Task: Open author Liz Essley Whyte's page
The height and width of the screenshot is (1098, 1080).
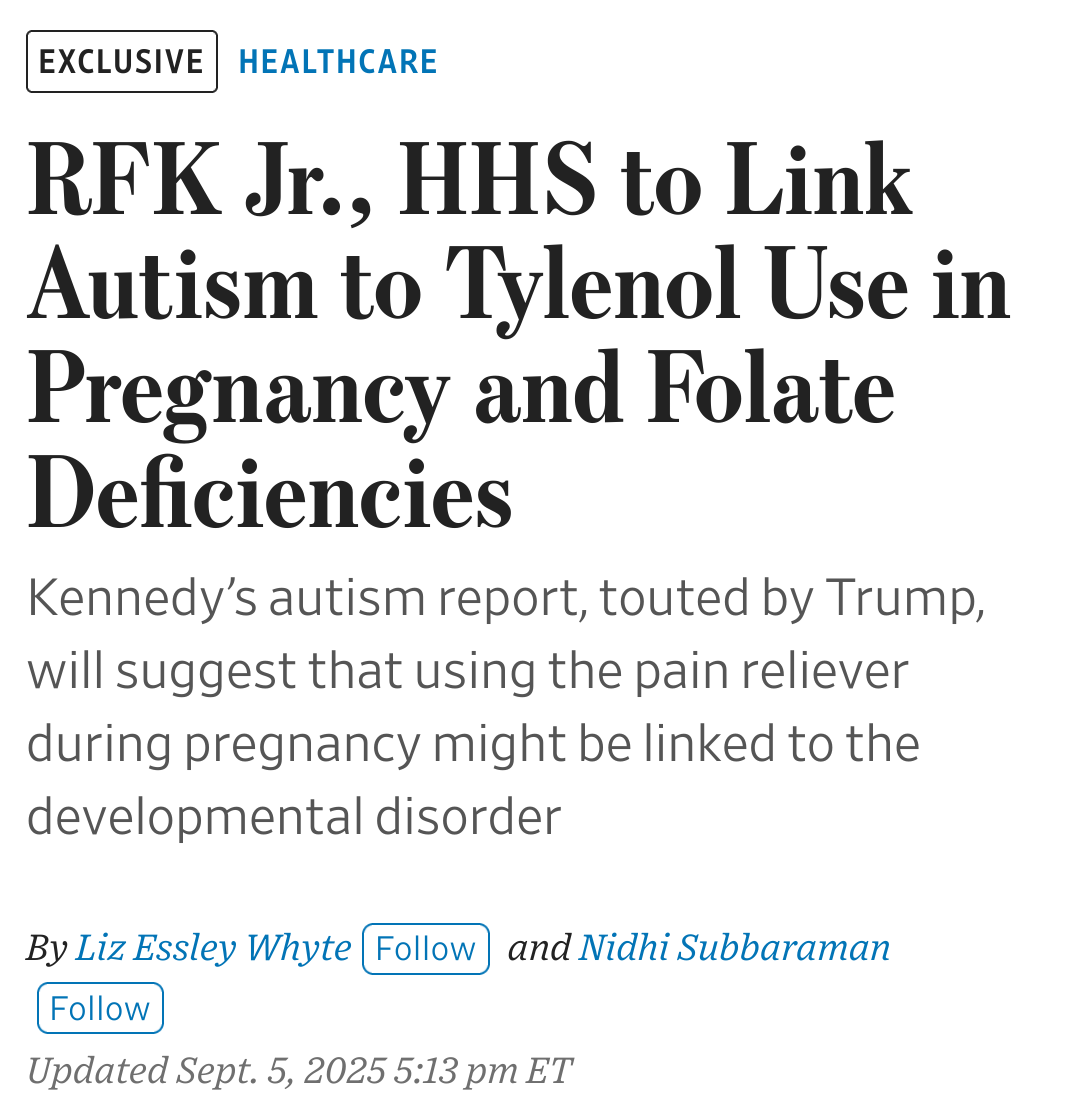Action: tap(213, 947)
